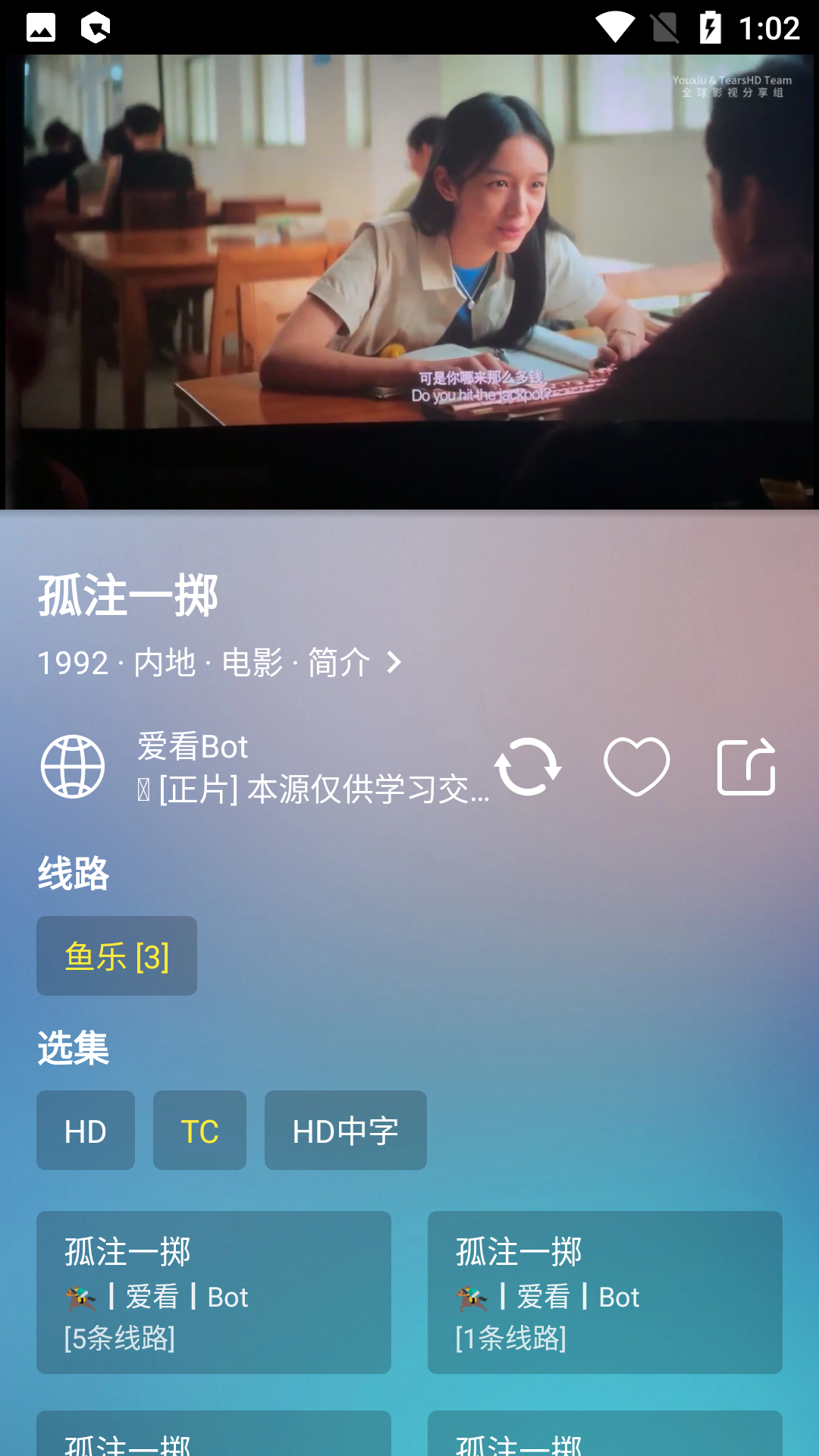The image size is (819, 1456).
Task: Select the HD中字 episode version
Action: tap(345, 1130)
